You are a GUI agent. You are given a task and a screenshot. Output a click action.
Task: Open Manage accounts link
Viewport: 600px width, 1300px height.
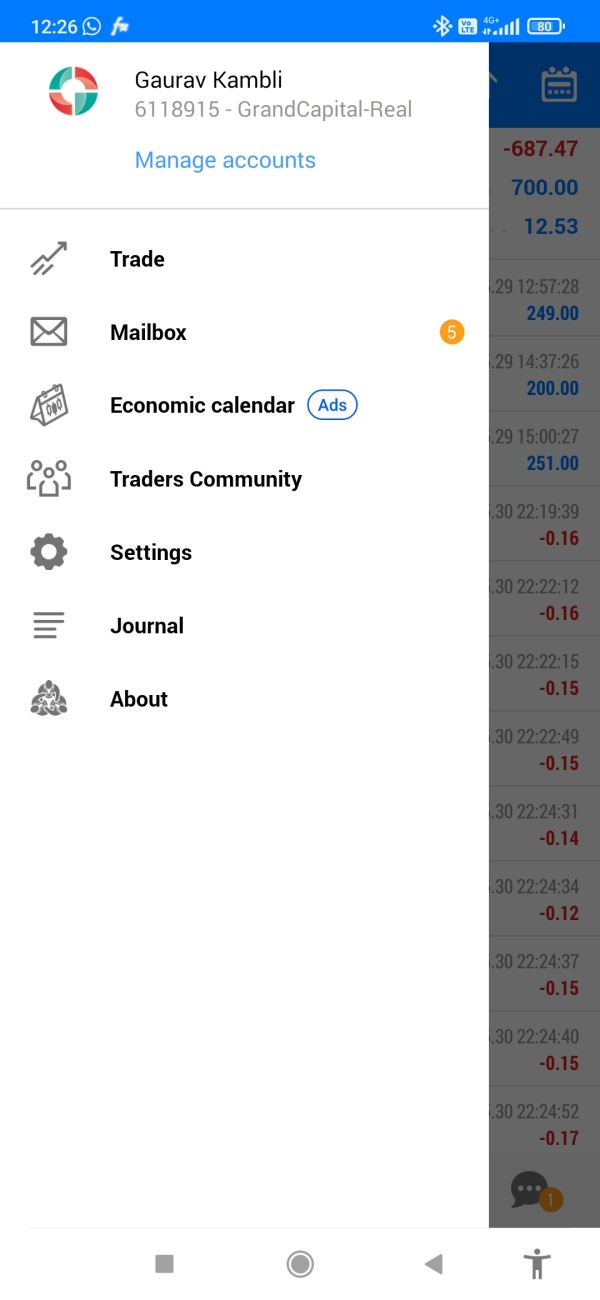pyautogui.click(x=225, y=160)
